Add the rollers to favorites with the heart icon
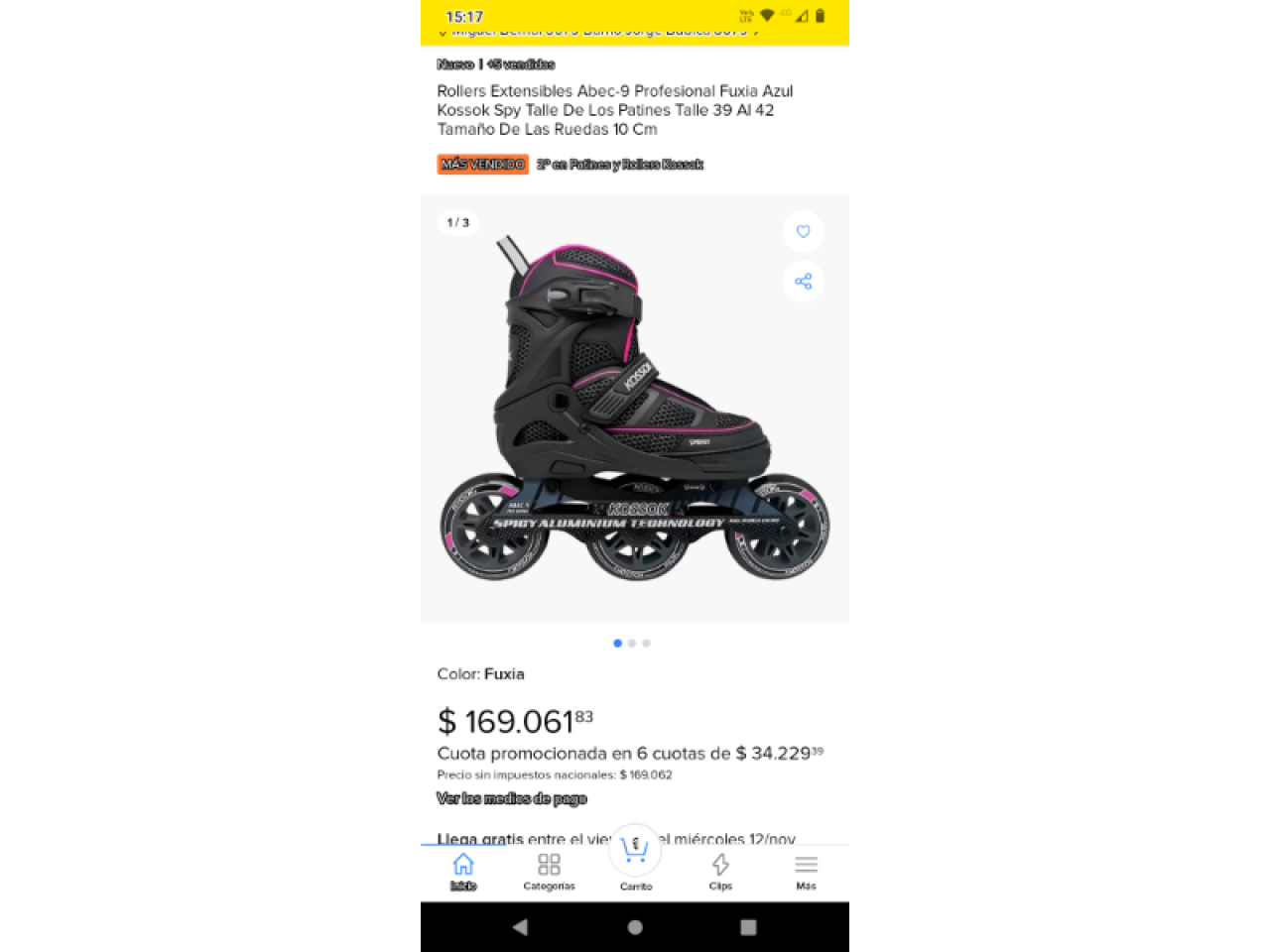1270x952 pixels. pyautogui.click(x=803, y=231)
